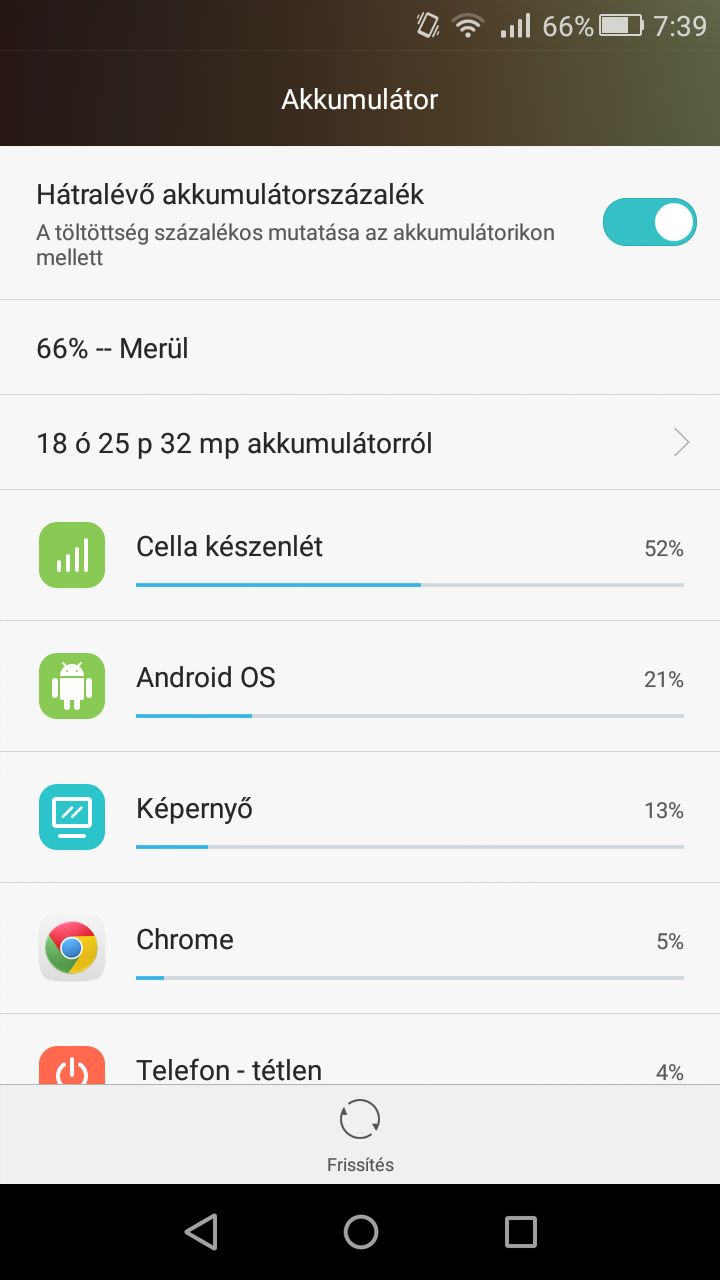Screen dimensions: 720x1280
Task: Open the recent apps overview
Action: (x=520, y=1232)
